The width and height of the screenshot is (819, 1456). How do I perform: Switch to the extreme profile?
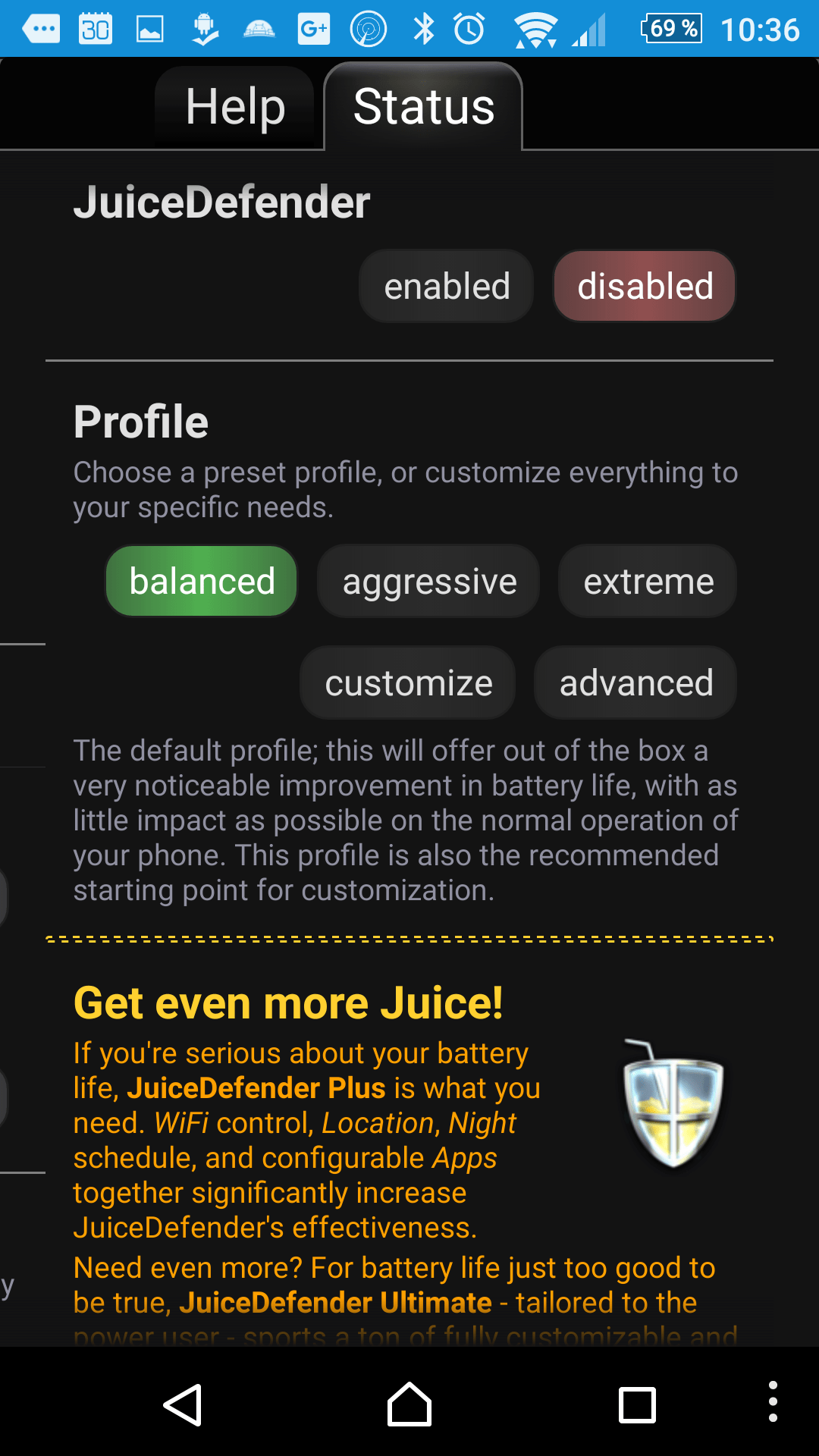coord(648,582)
